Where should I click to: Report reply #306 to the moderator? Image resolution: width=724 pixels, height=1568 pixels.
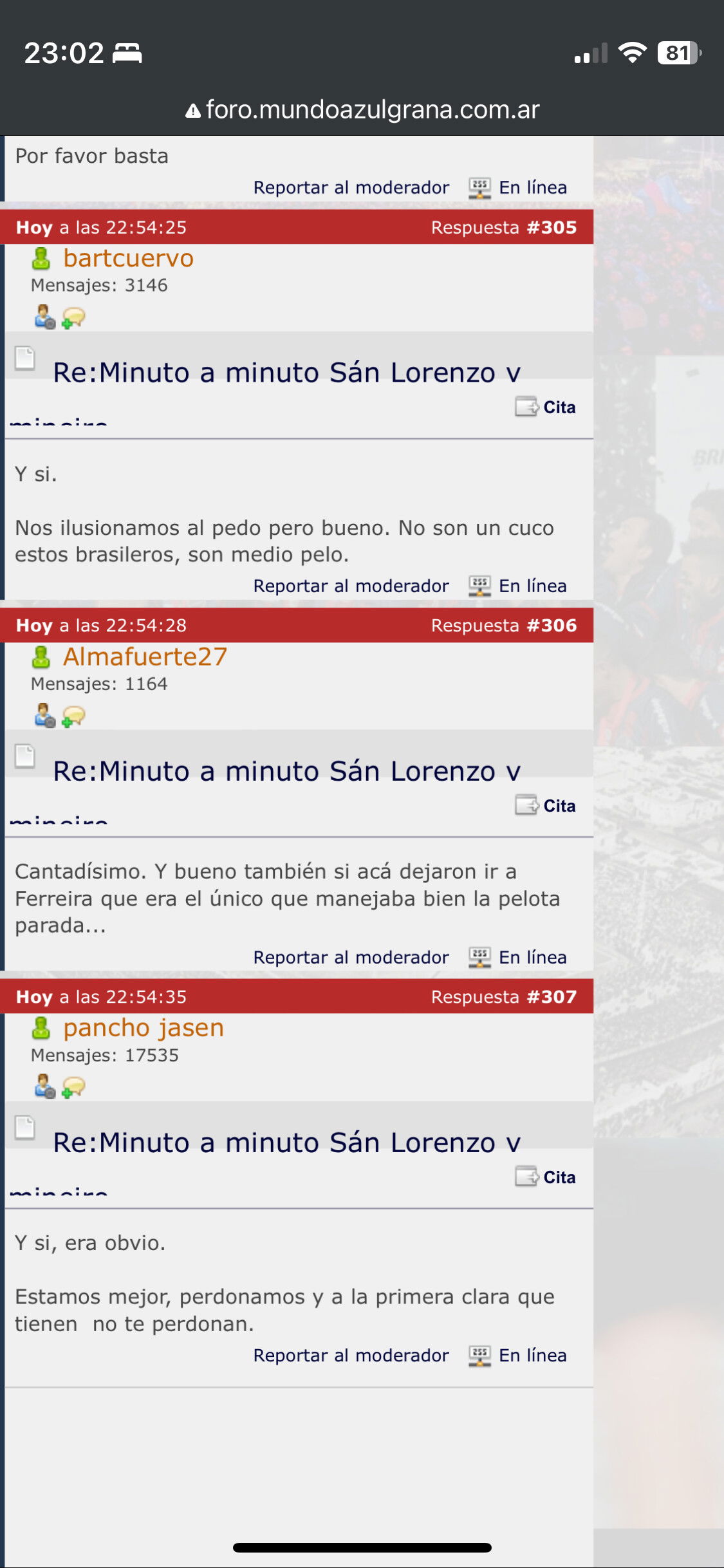pyautogui.click(x=351, y=957)
